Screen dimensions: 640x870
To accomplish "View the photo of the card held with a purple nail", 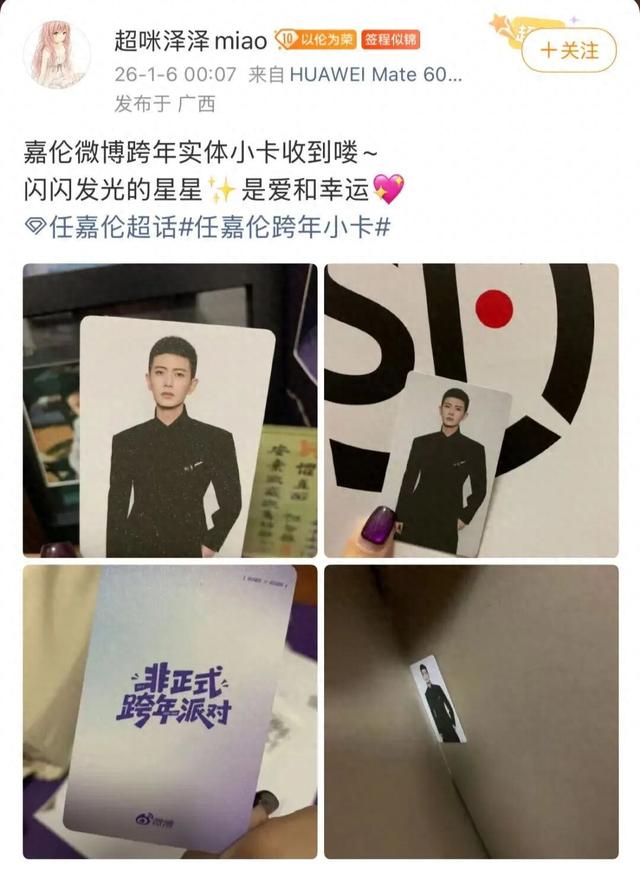I will point(471,410).
